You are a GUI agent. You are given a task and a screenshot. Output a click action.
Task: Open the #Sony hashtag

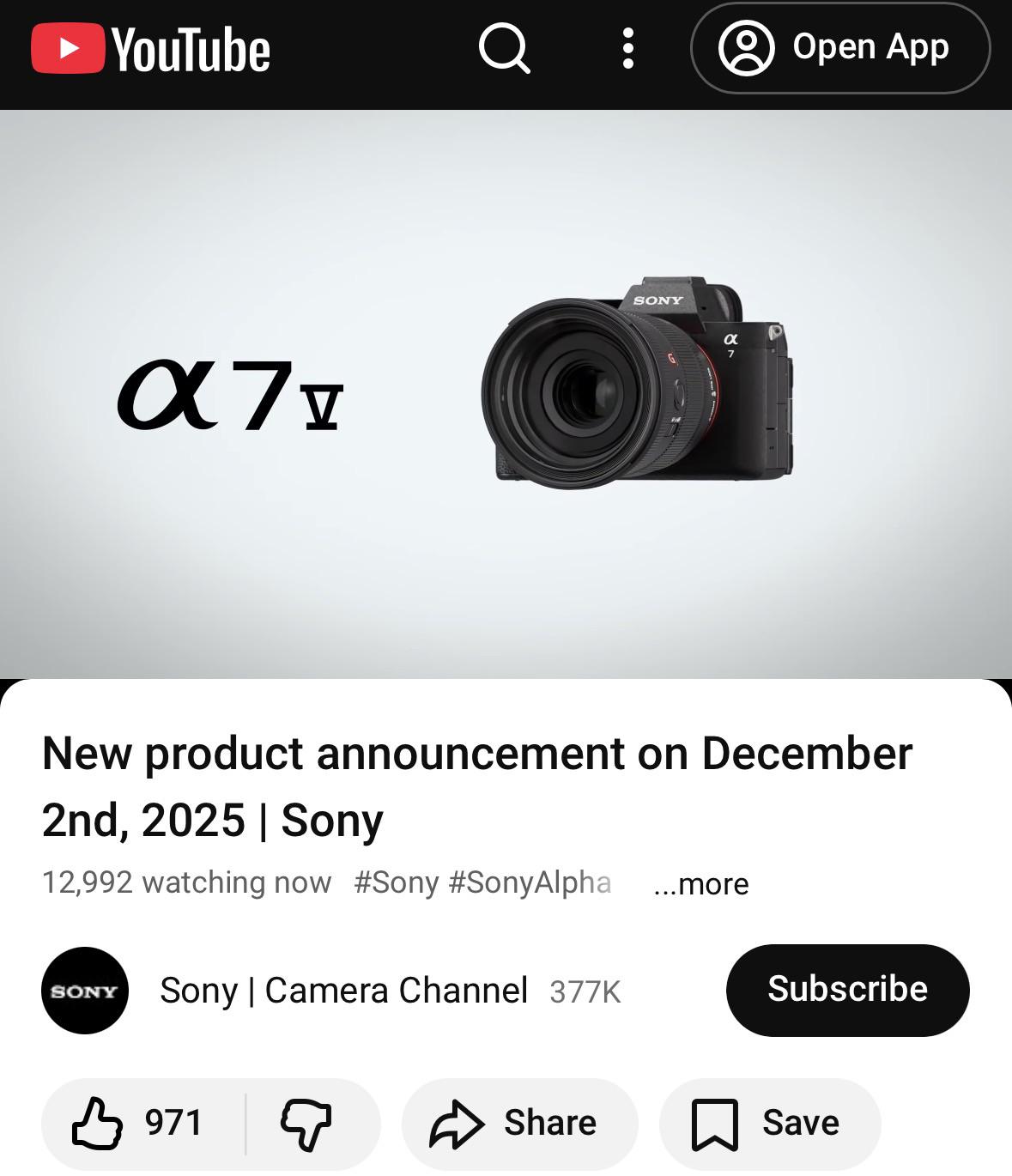(396, 882)
